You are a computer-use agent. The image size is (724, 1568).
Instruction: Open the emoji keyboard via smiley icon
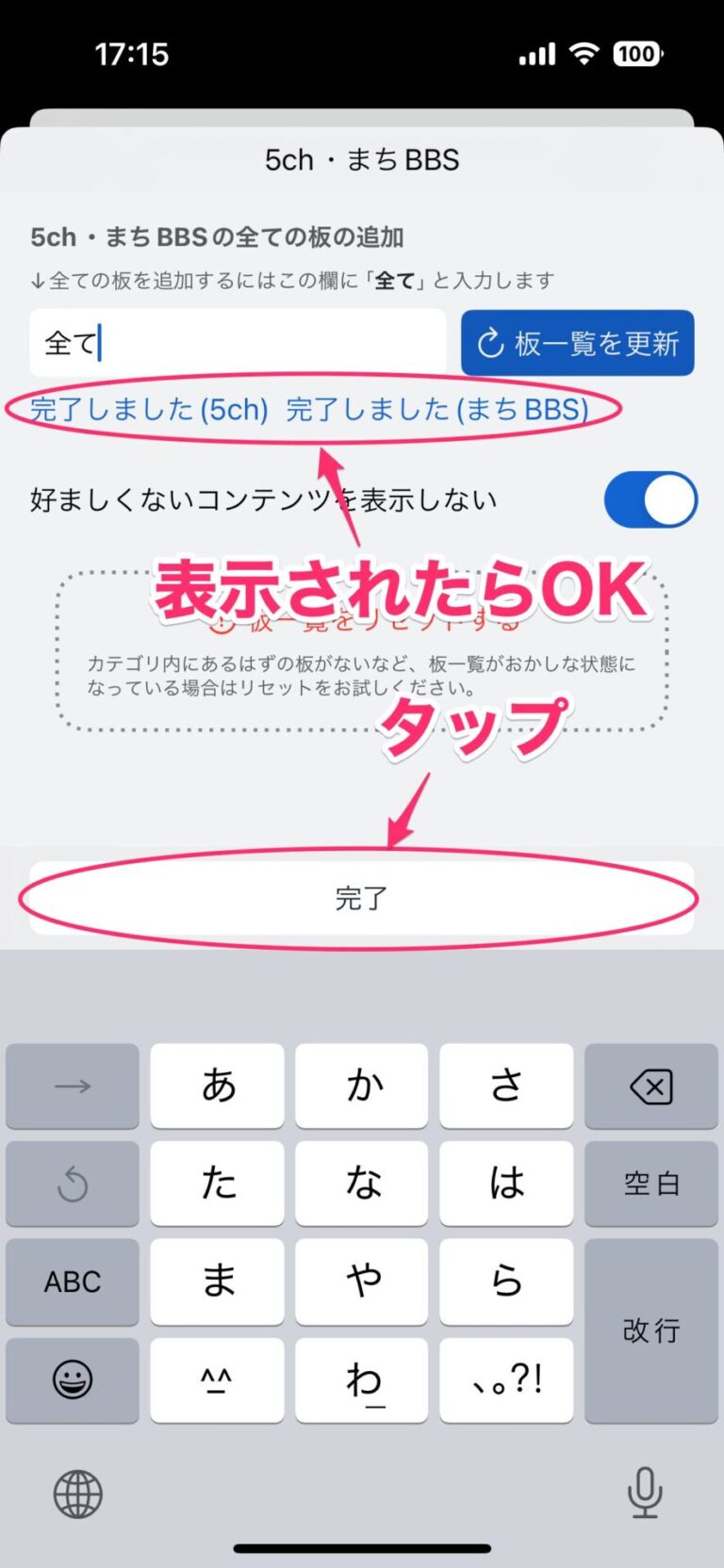pyautogui.click(x=72, y=1380)
